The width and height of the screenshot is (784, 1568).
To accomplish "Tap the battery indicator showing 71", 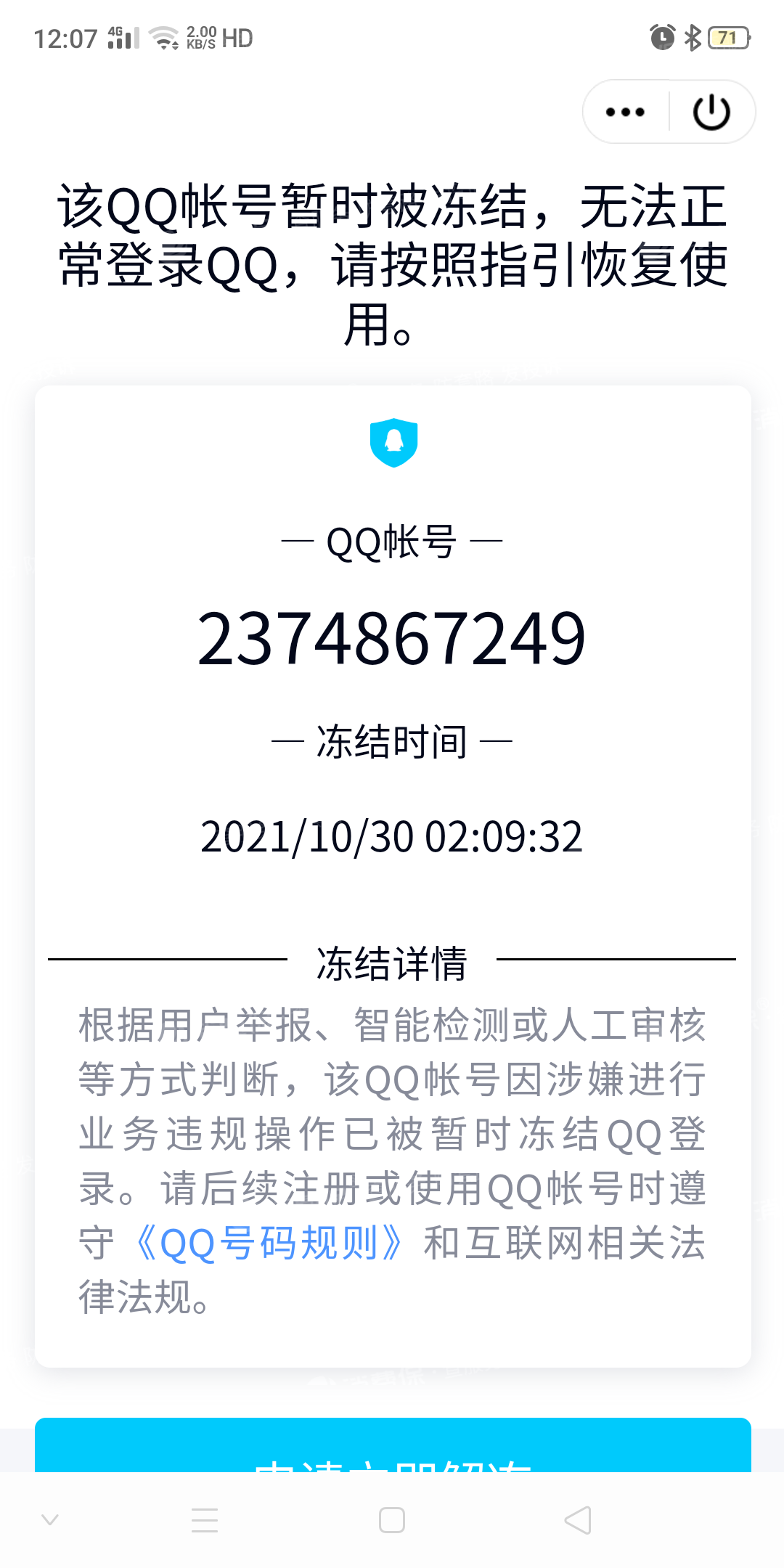I will (x=728, y=36).
